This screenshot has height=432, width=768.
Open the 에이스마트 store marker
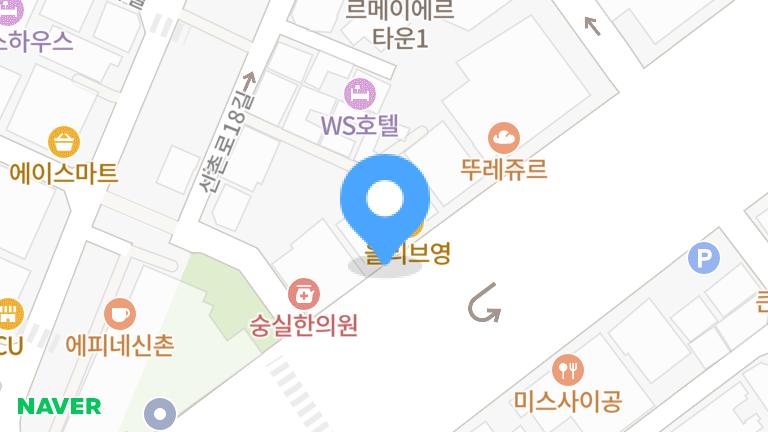tap(64, 141)
